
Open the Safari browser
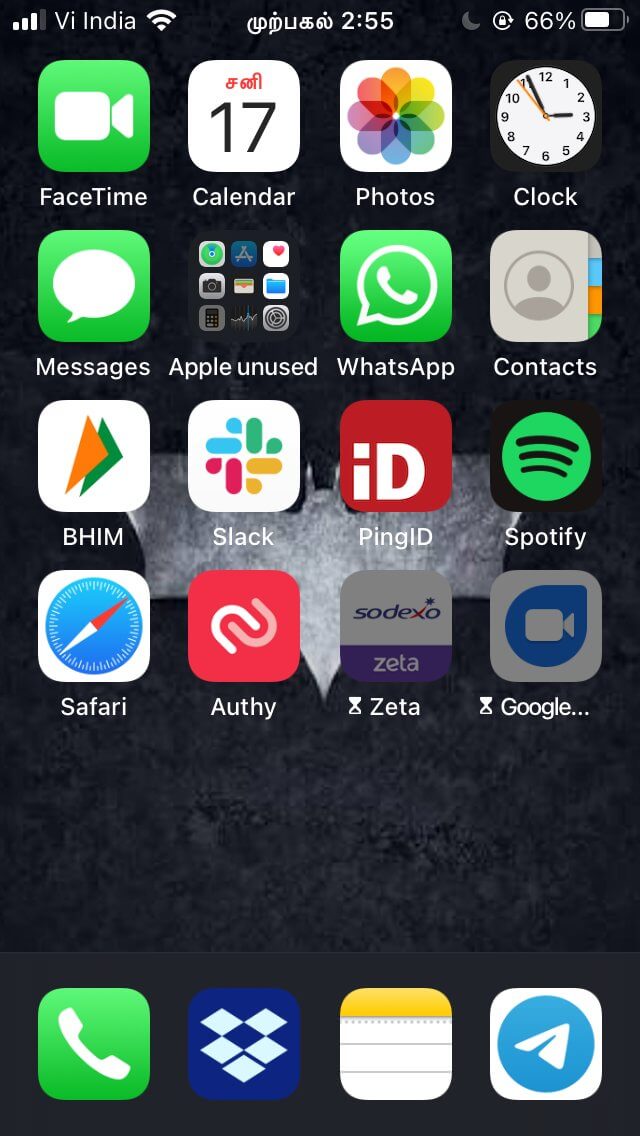[x=93, y=626]
